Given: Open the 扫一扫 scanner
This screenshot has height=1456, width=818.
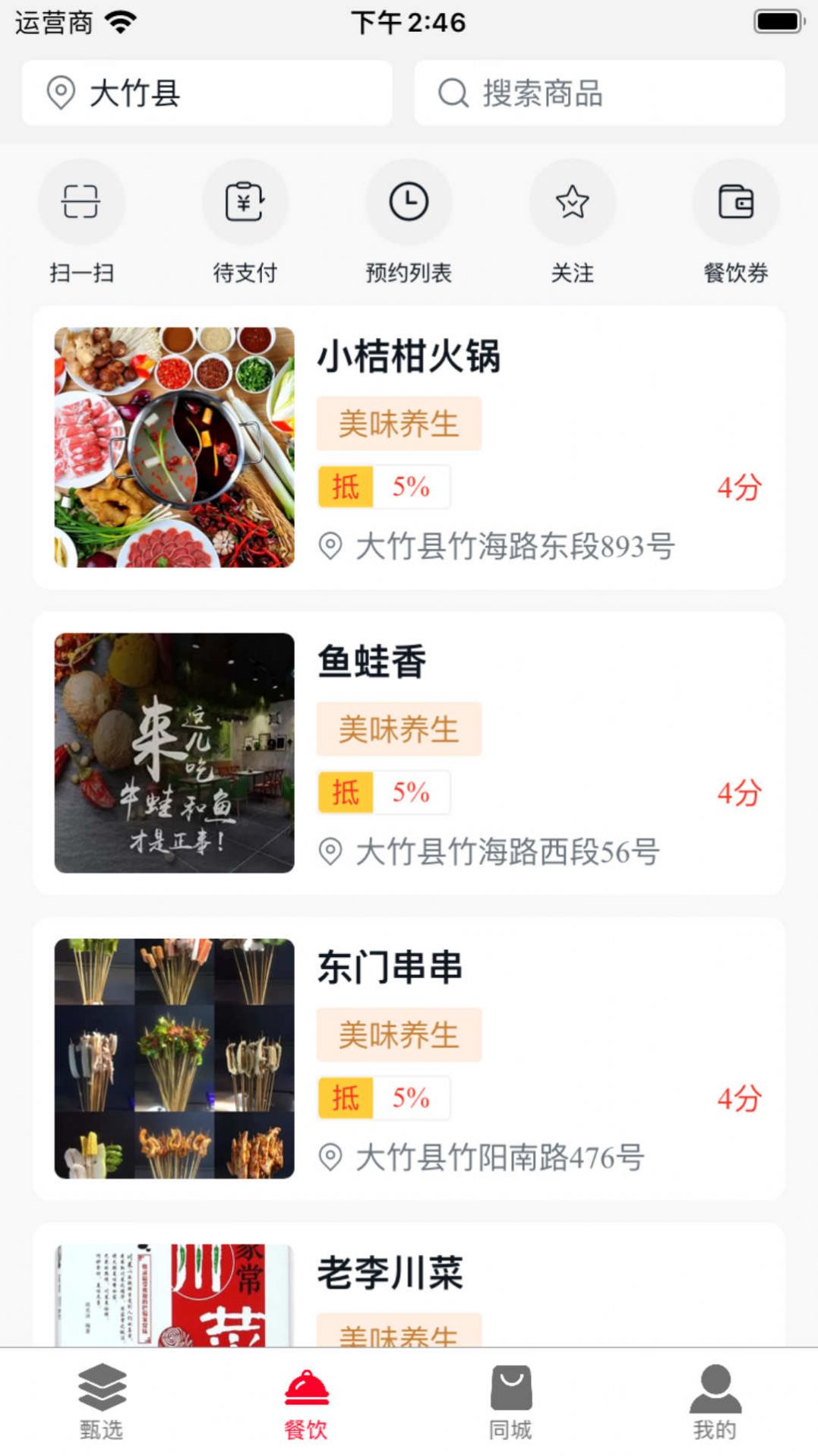Looking at the screenshot, I should (x=81, y=221).
